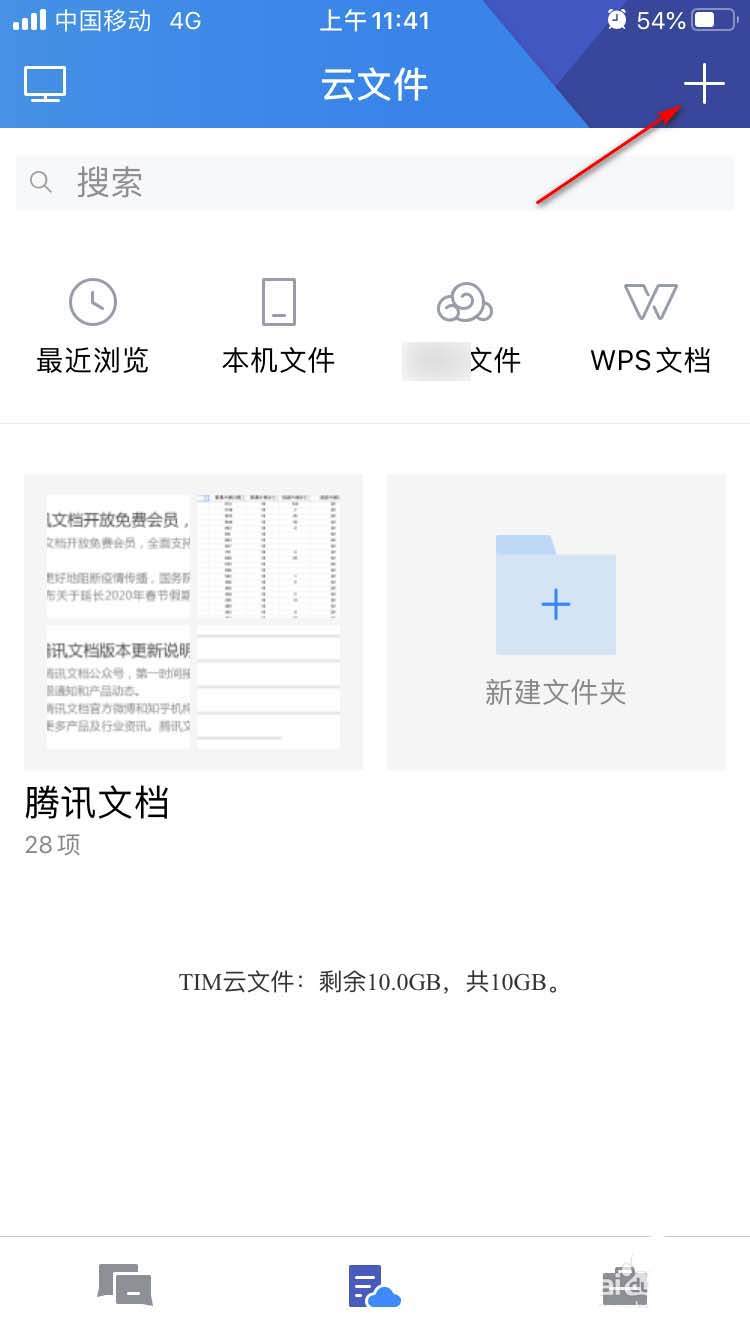Open WPS文档 shortcut
750x1334 pixels.
[650, 326]
